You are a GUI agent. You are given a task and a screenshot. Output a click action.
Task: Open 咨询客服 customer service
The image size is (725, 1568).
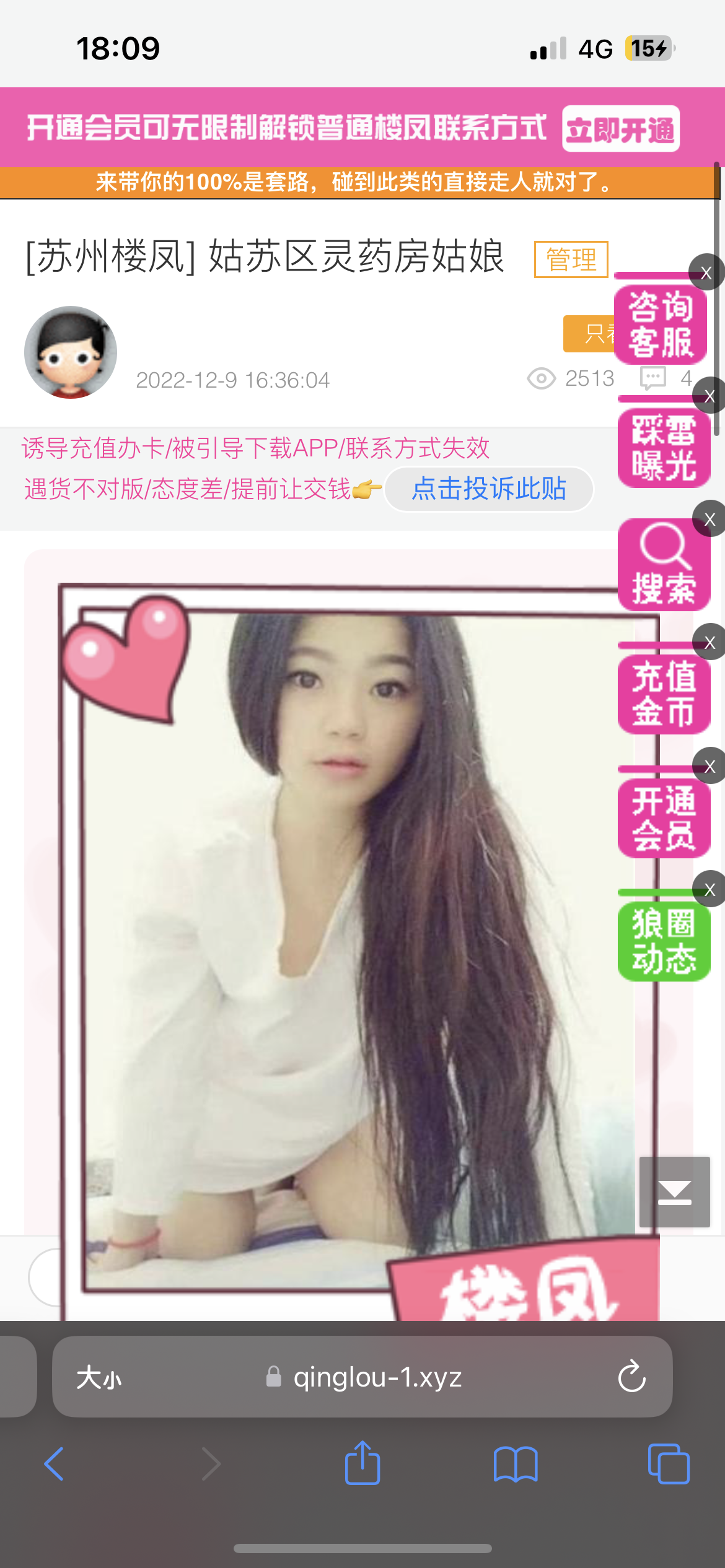(x=660, y=324)
